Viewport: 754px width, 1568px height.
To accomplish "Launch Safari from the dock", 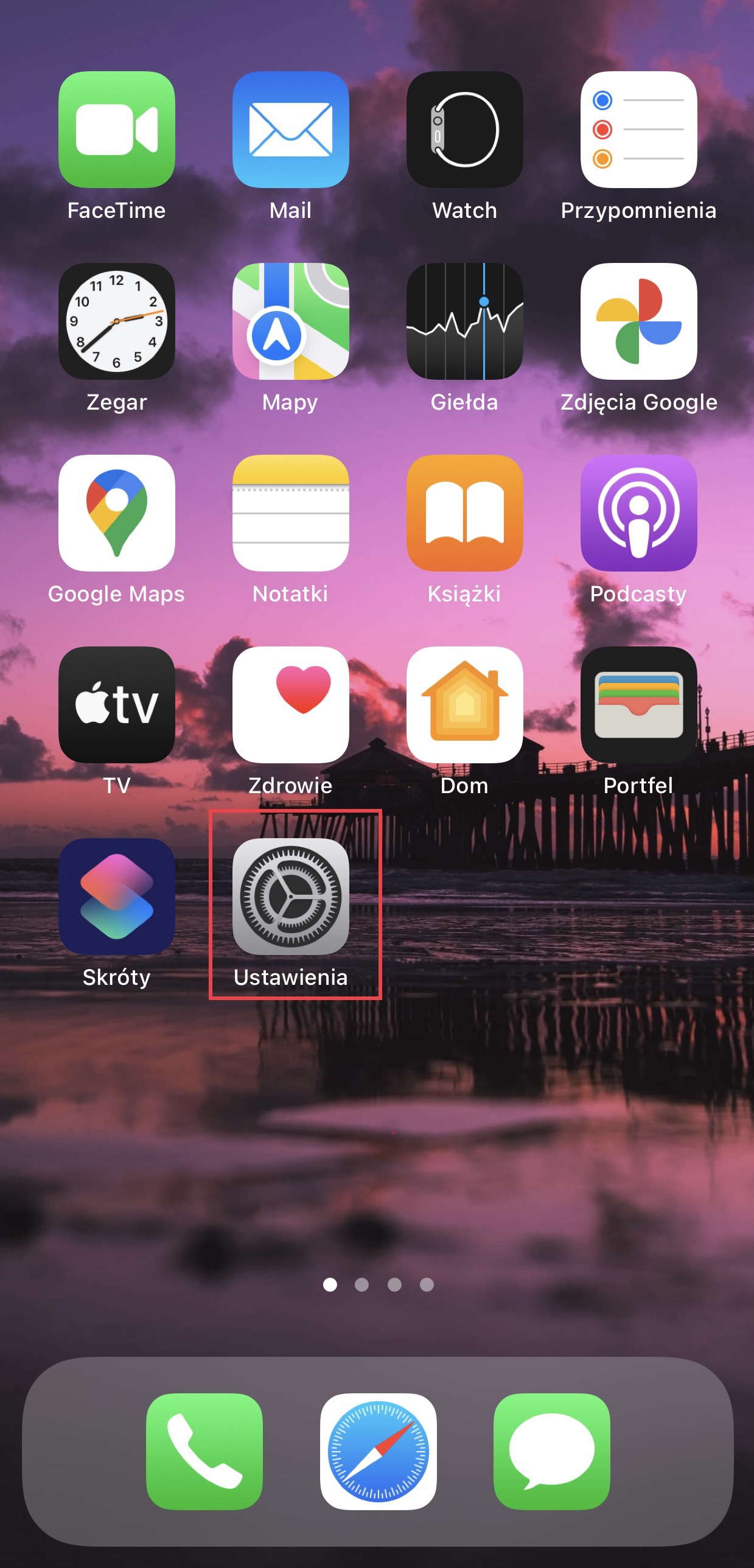I will click(378, 1451).
